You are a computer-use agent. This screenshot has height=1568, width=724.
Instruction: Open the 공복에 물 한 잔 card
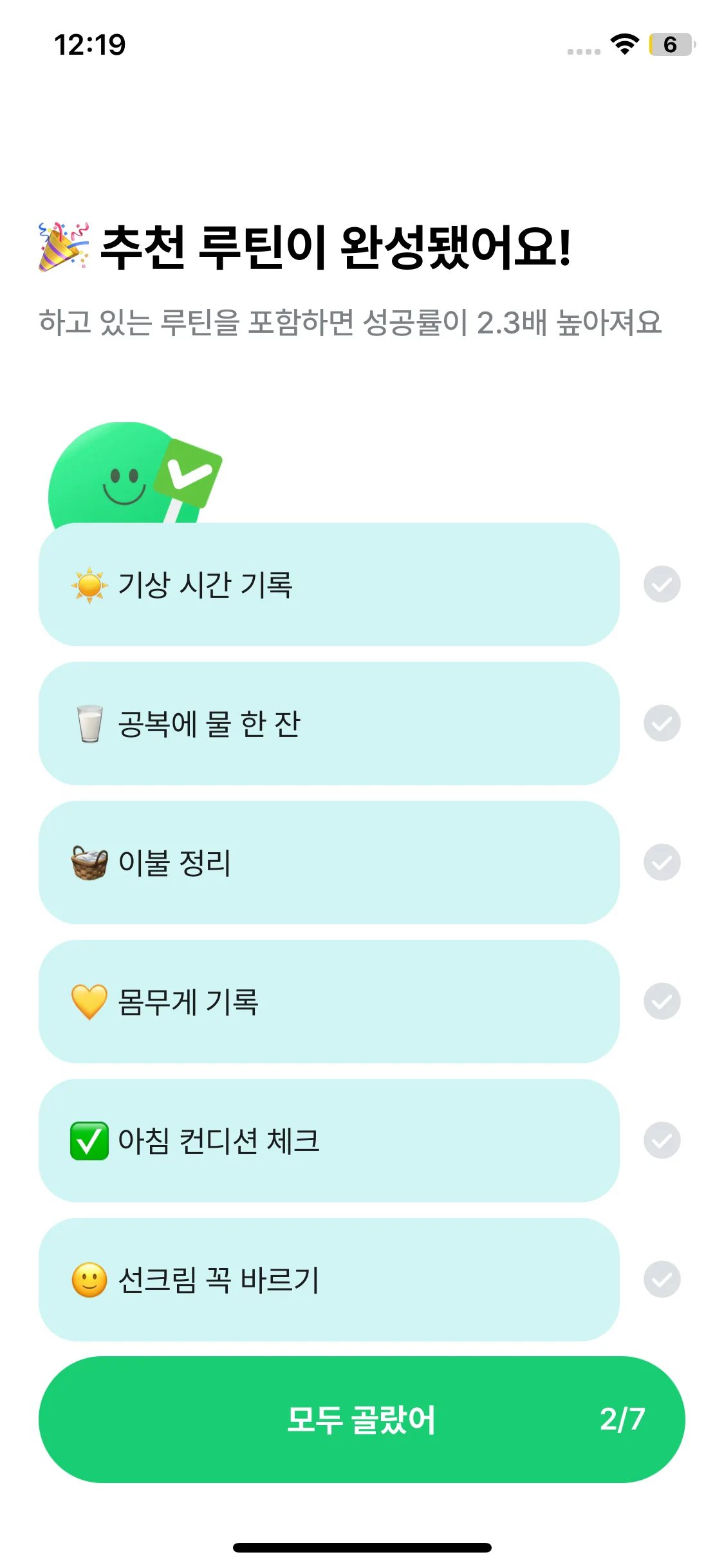pyautogui.click(x=328, y=723)
